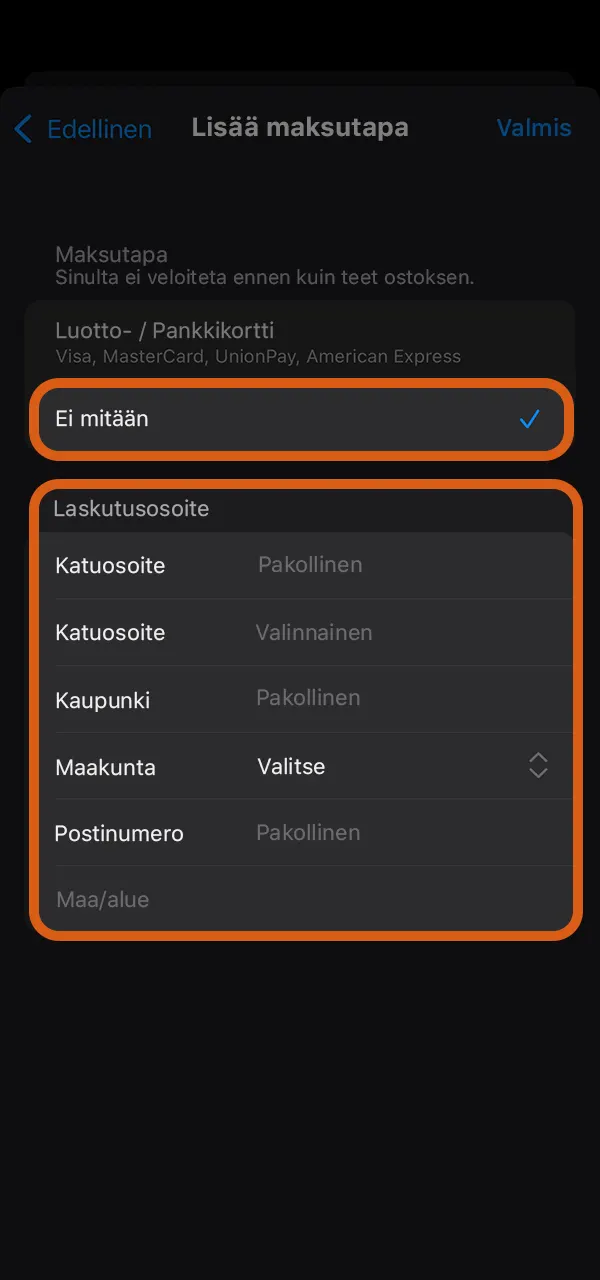This screenshot has width=600, height=1280.
Task: Enter the optional second Katuosoite field
Action: (x=400, y=632)
